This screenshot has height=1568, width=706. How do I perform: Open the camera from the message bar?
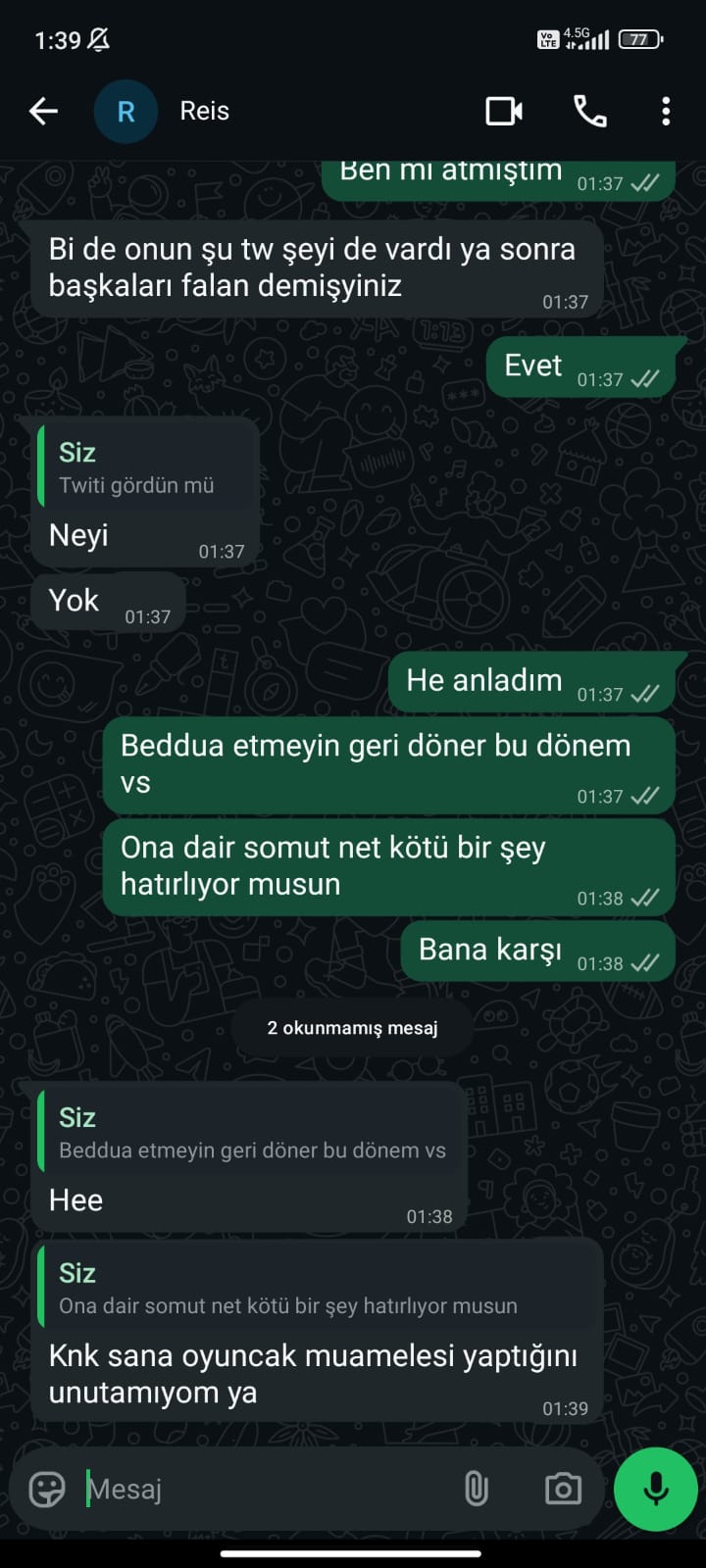tap(562, 1490)
